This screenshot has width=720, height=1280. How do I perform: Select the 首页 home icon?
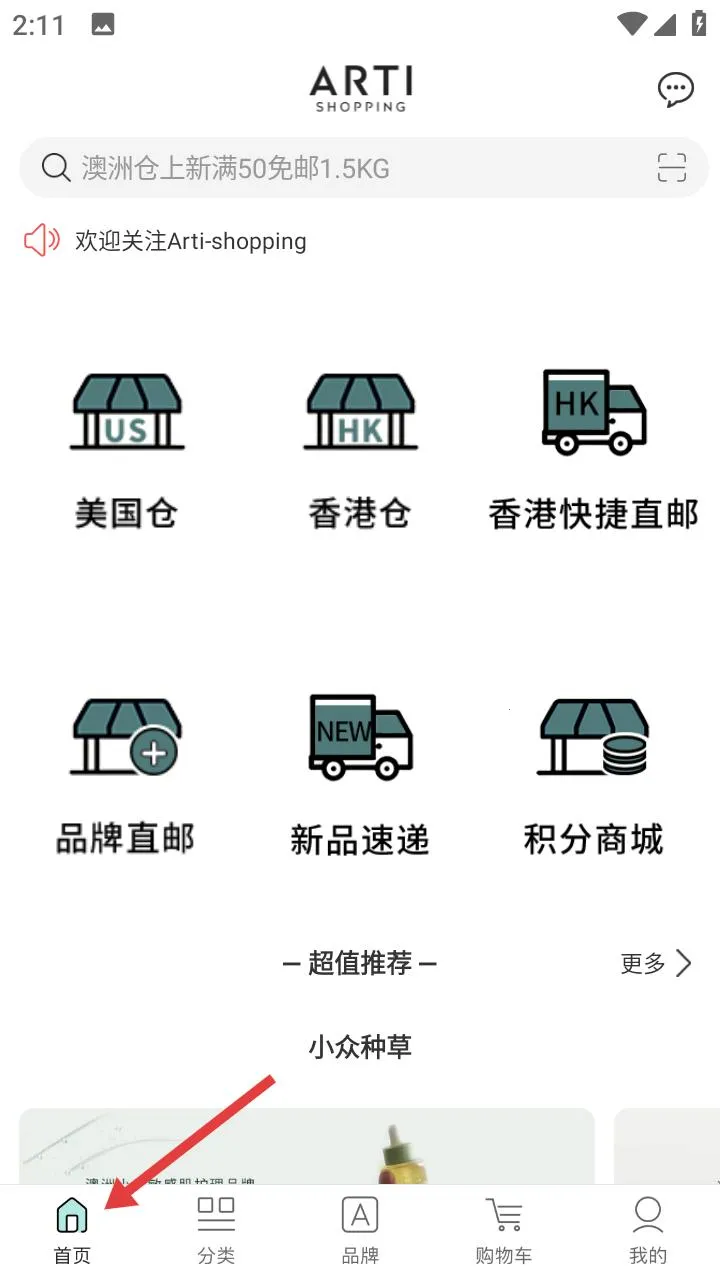[71, 1224]
